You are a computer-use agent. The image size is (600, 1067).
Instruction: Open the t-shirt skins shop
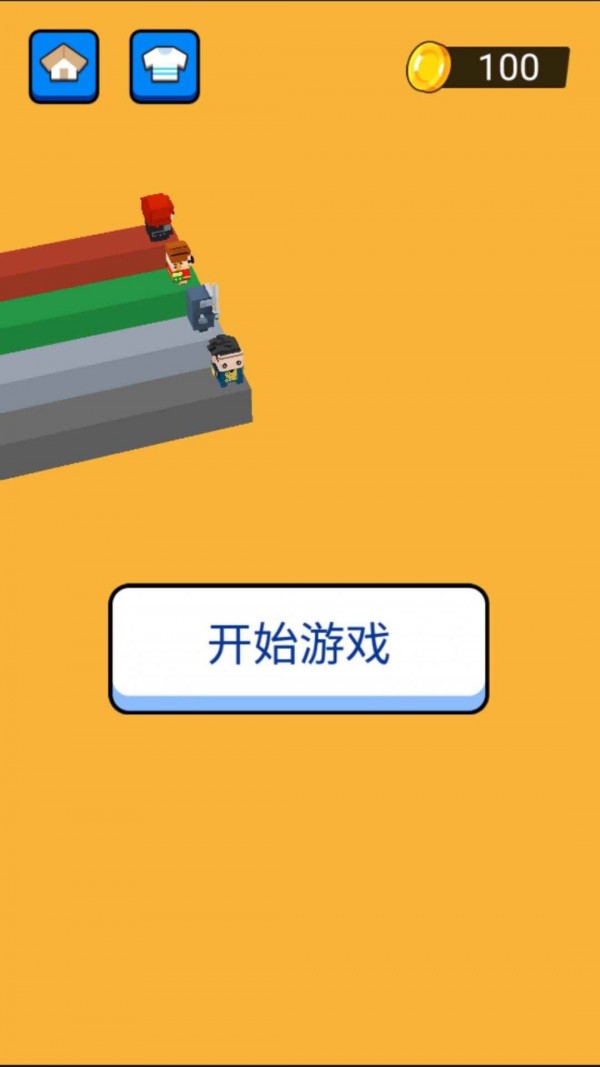click(164, 66)
